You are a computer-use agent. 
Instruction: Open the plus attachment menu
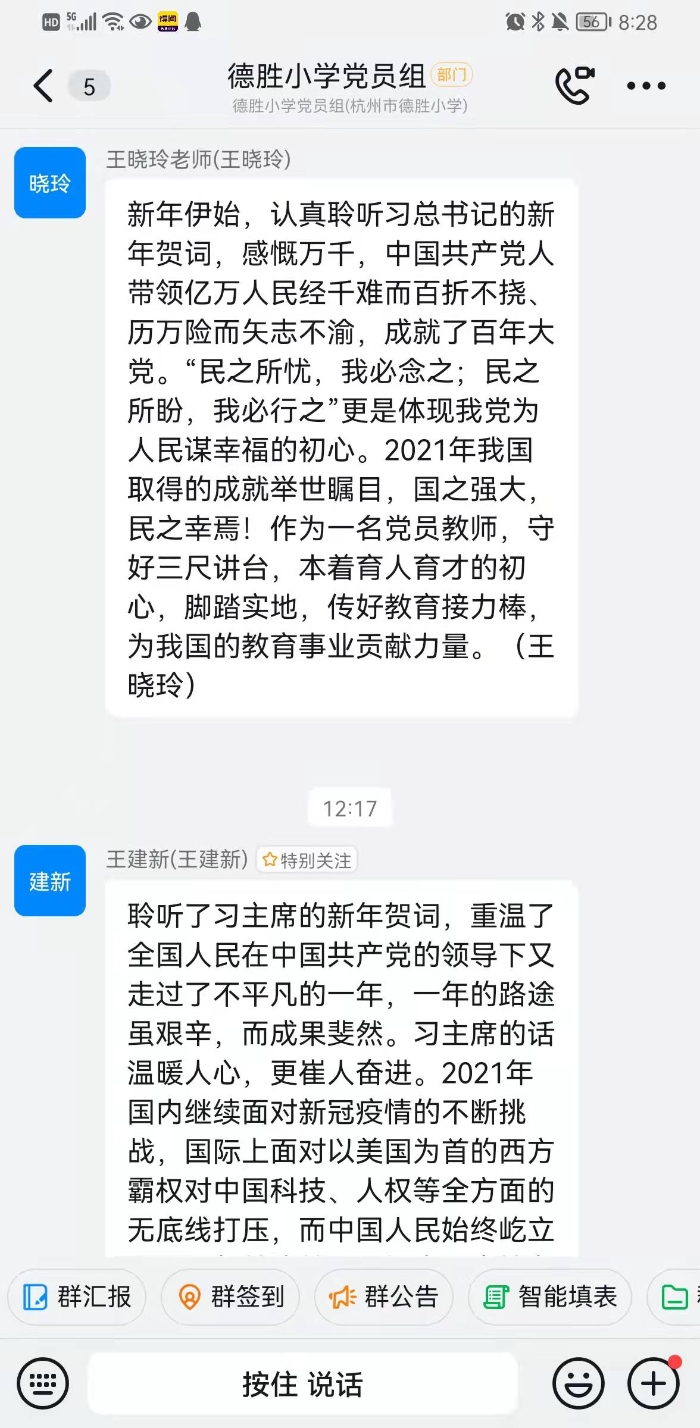652,1384
